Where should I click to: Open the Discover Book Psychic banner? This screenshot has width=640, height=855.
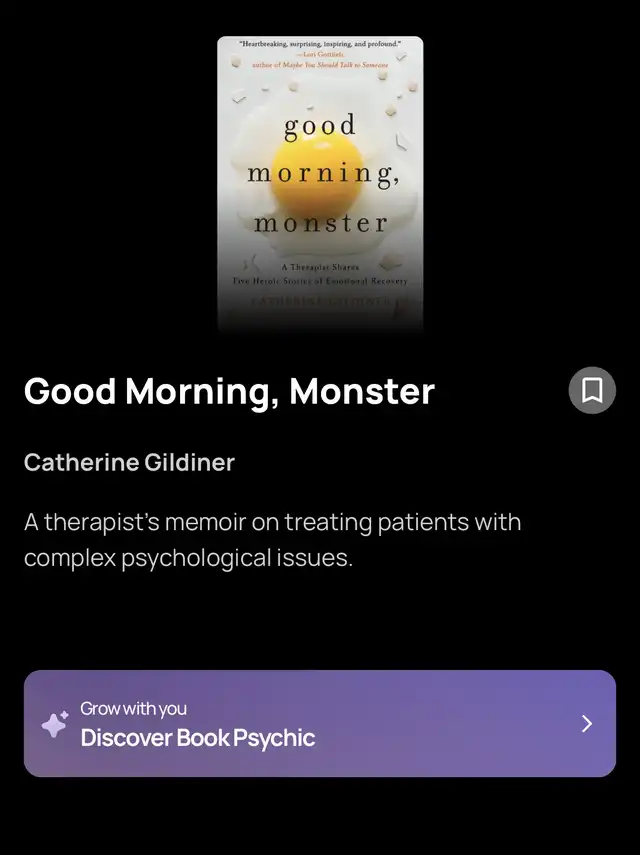point(320,723)
